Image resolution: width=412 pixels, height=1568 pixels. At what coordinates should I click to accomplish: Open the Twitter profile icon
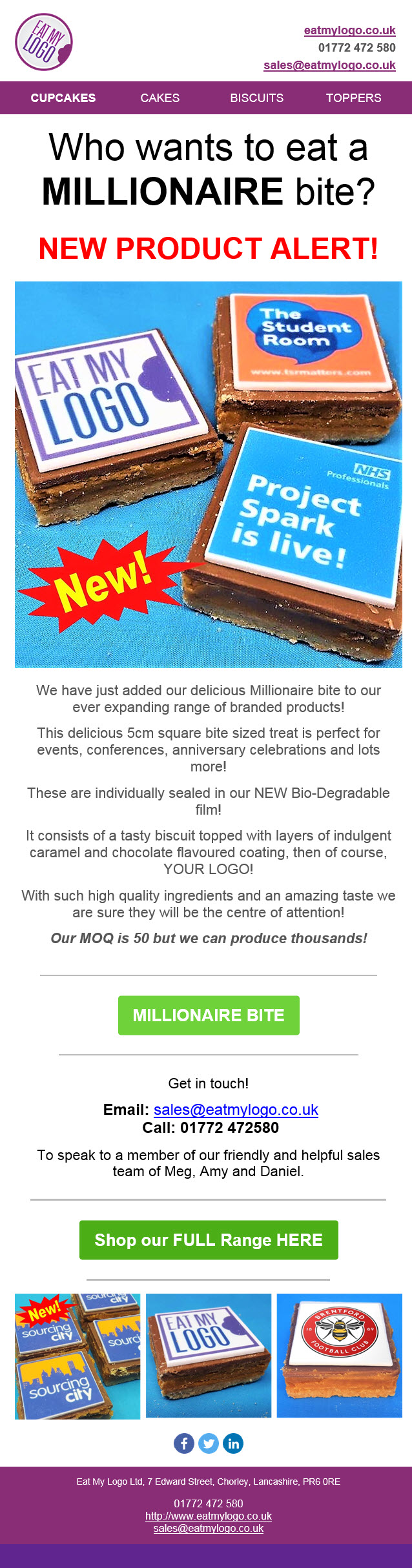pyautogui.click(x=209, y=1443)
